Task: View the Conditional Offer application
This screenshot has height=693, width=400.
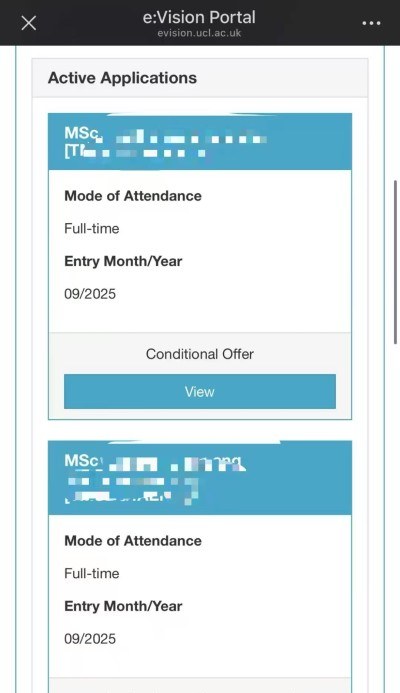Action: (x=200, y=392)
